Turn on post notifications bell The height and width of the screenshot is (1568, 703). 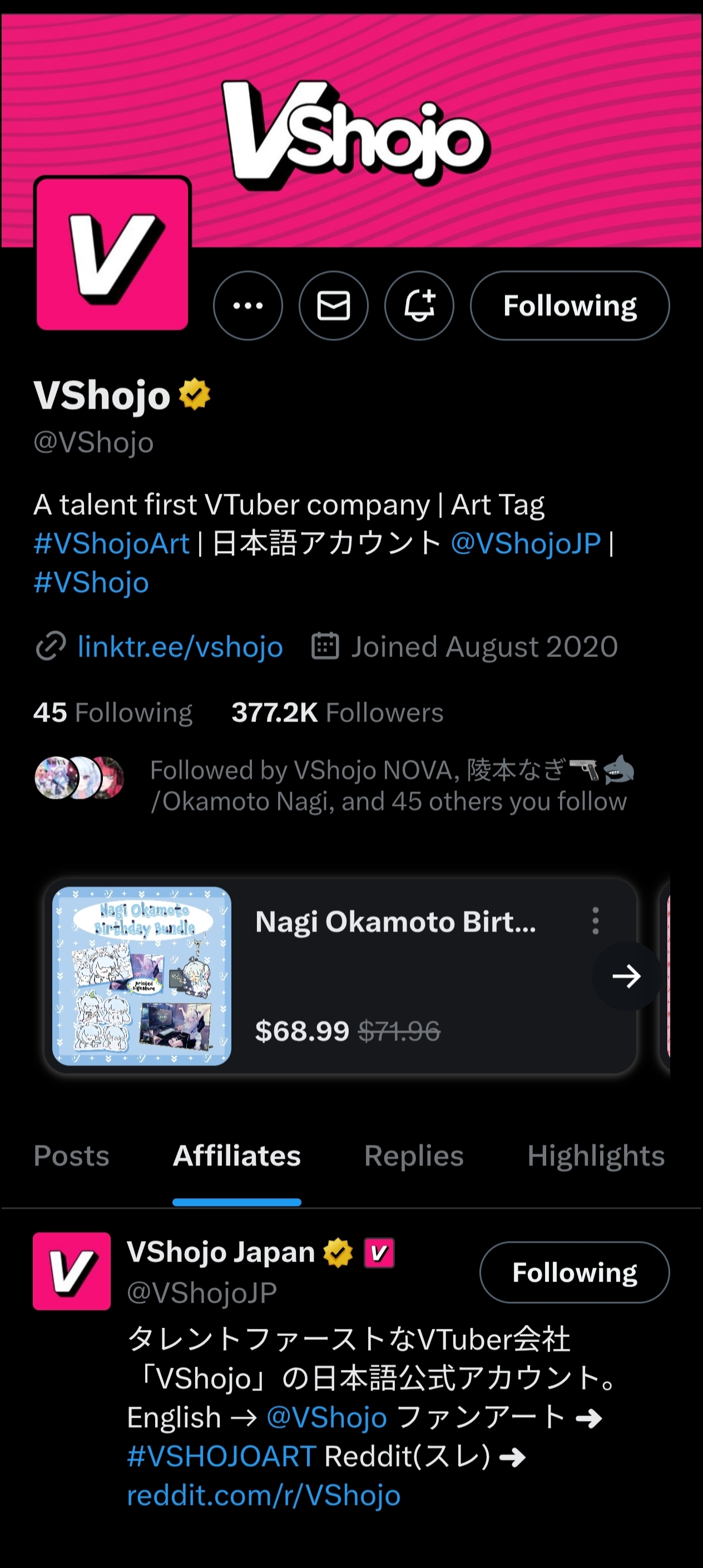(x=419, y=306)
